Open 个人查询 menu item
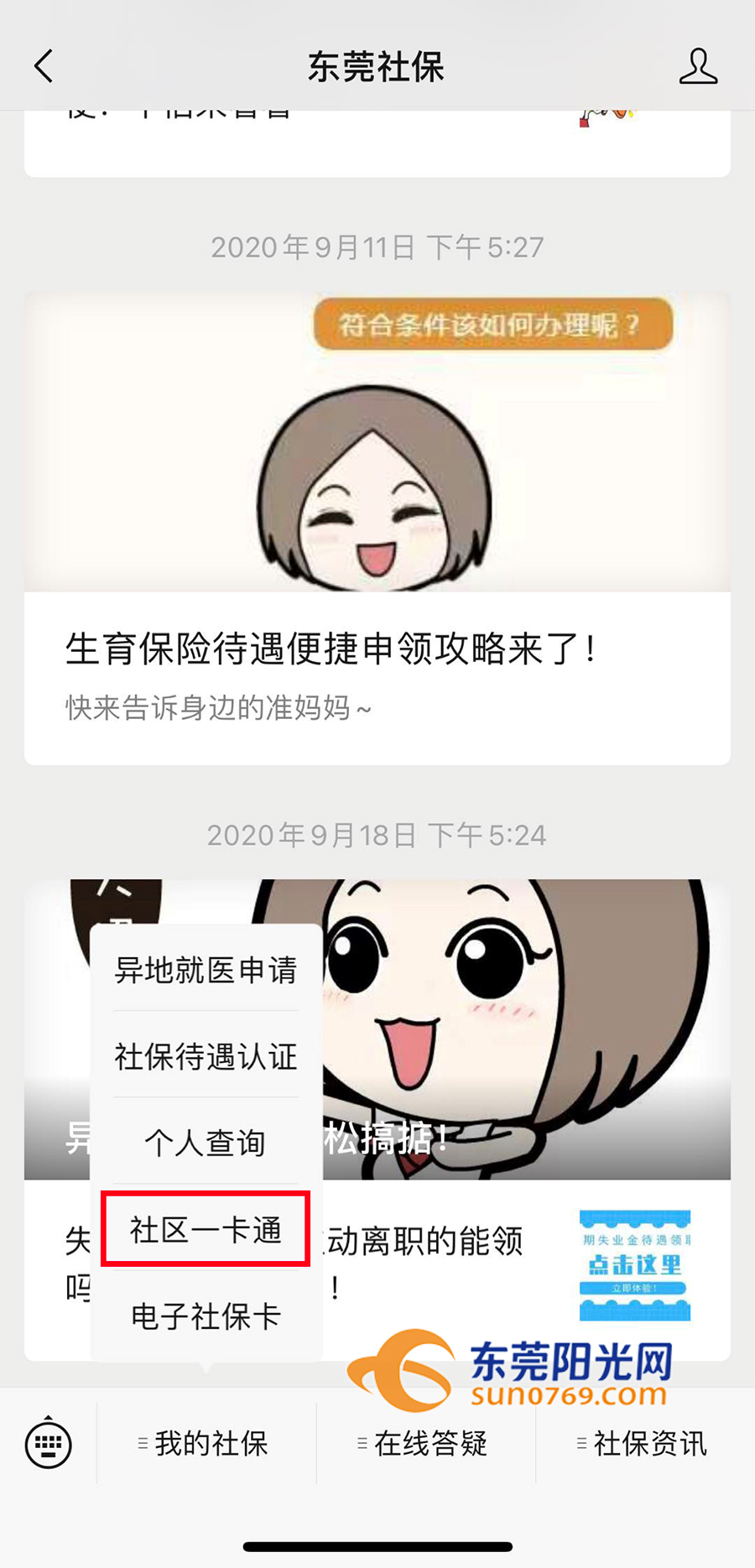 click(206, 1143)
